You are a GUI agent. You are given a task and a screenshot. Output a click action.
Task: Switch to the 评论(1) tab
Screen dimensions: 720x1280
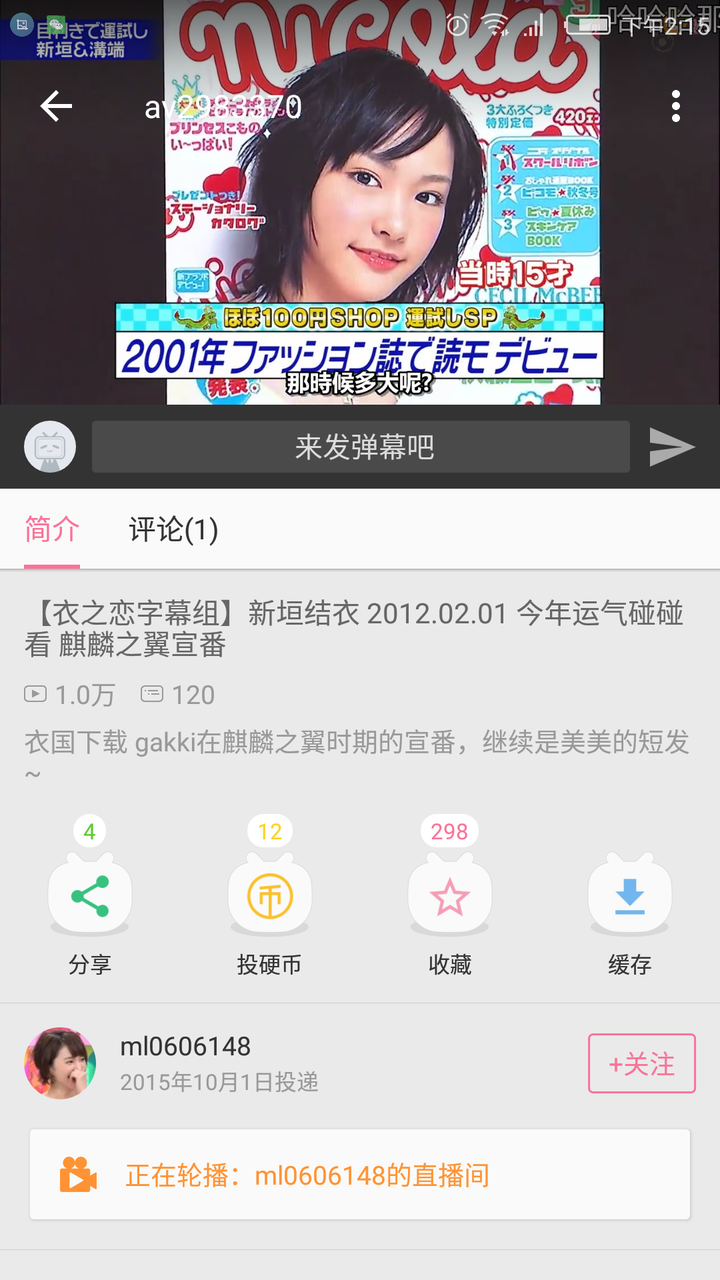[x=173, y=529]
